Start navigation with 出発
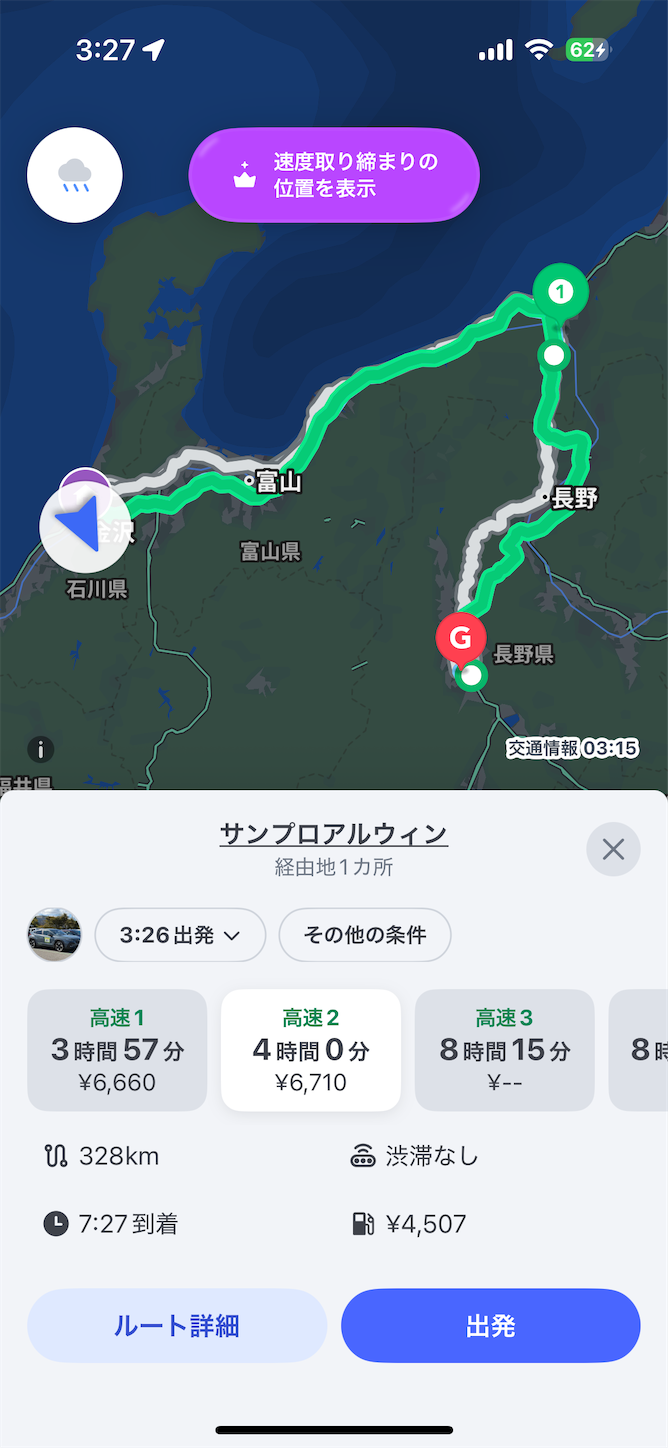Image resolution: width=668 pixels, height=1448 pixels. coord(491,1326)
